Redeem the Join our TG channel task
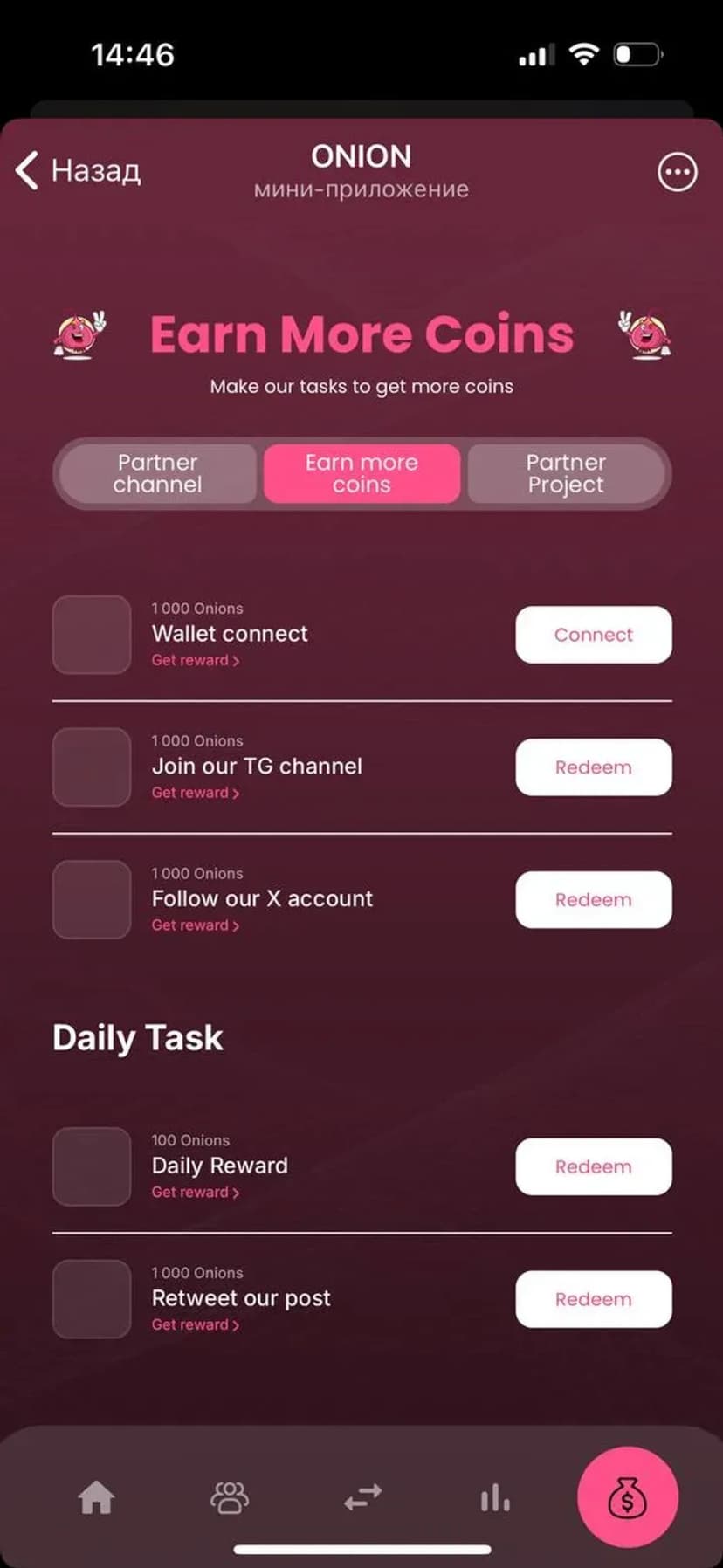Image resolution: width=723 pixels, height=1568 pixels. tap(593, 767)
